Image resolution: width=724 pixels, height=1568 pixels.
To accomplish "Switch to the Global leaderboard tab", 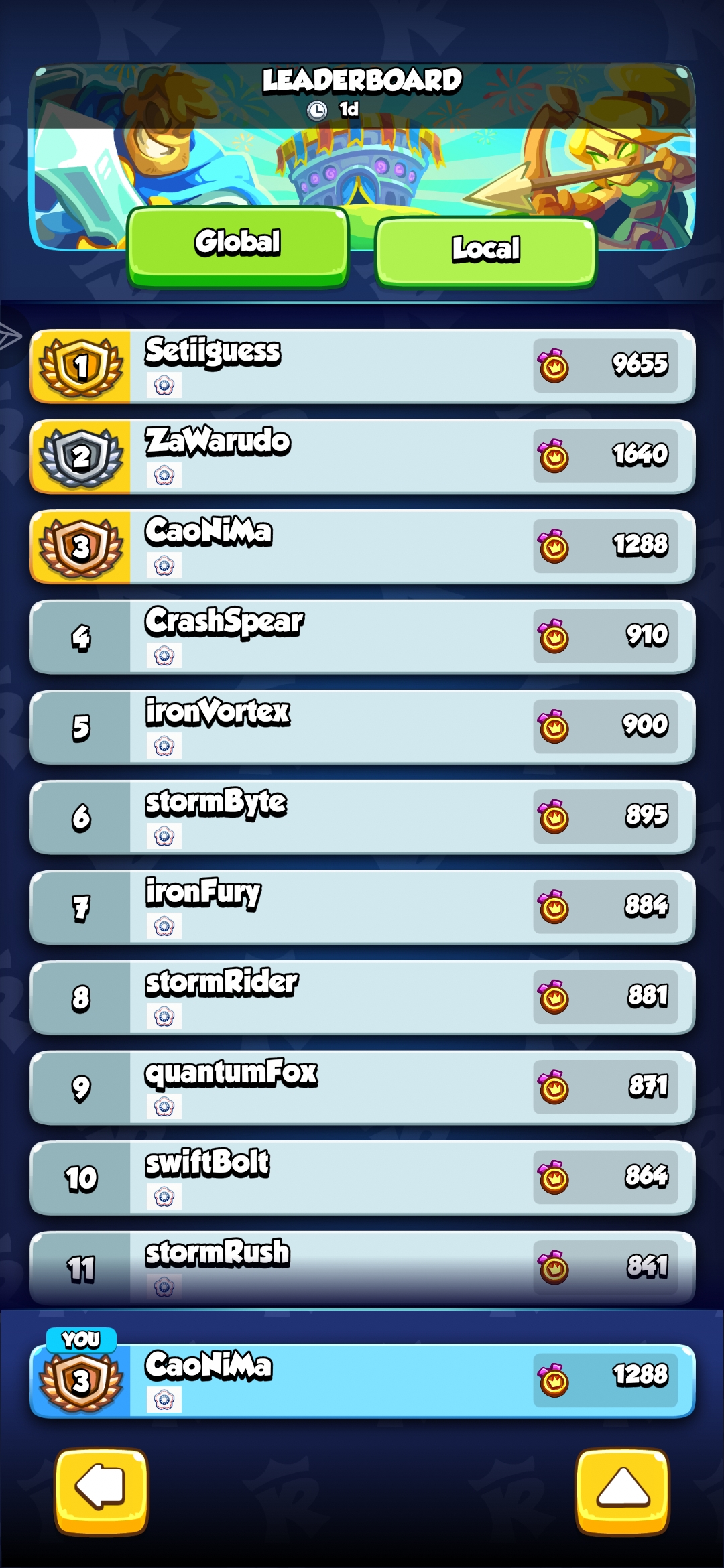I will pos(237,244).
